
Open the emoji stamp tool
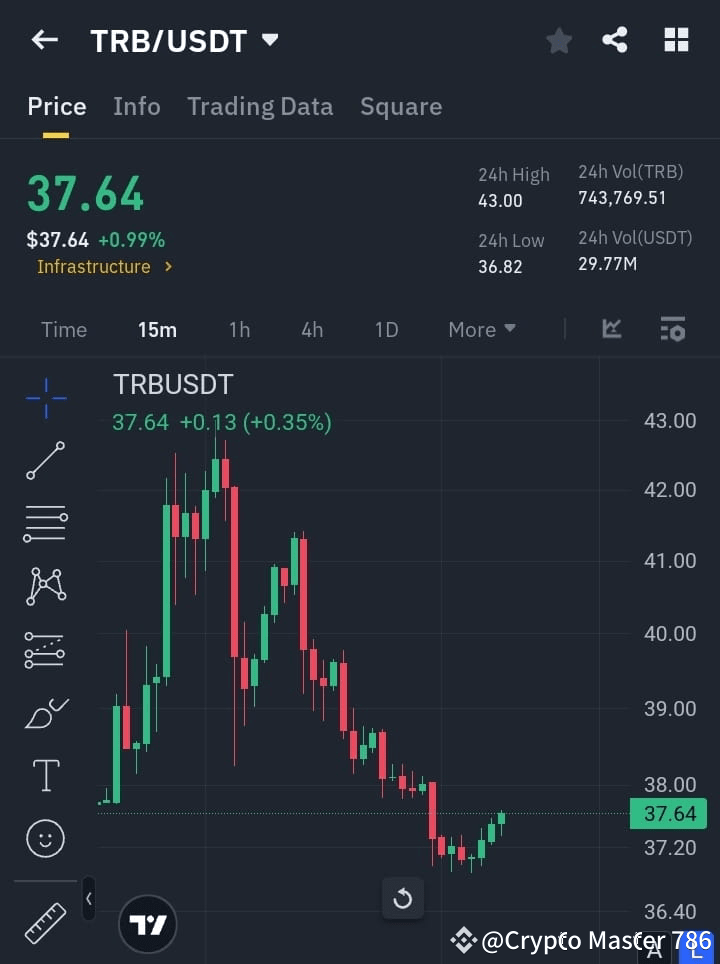pos(44,838)
